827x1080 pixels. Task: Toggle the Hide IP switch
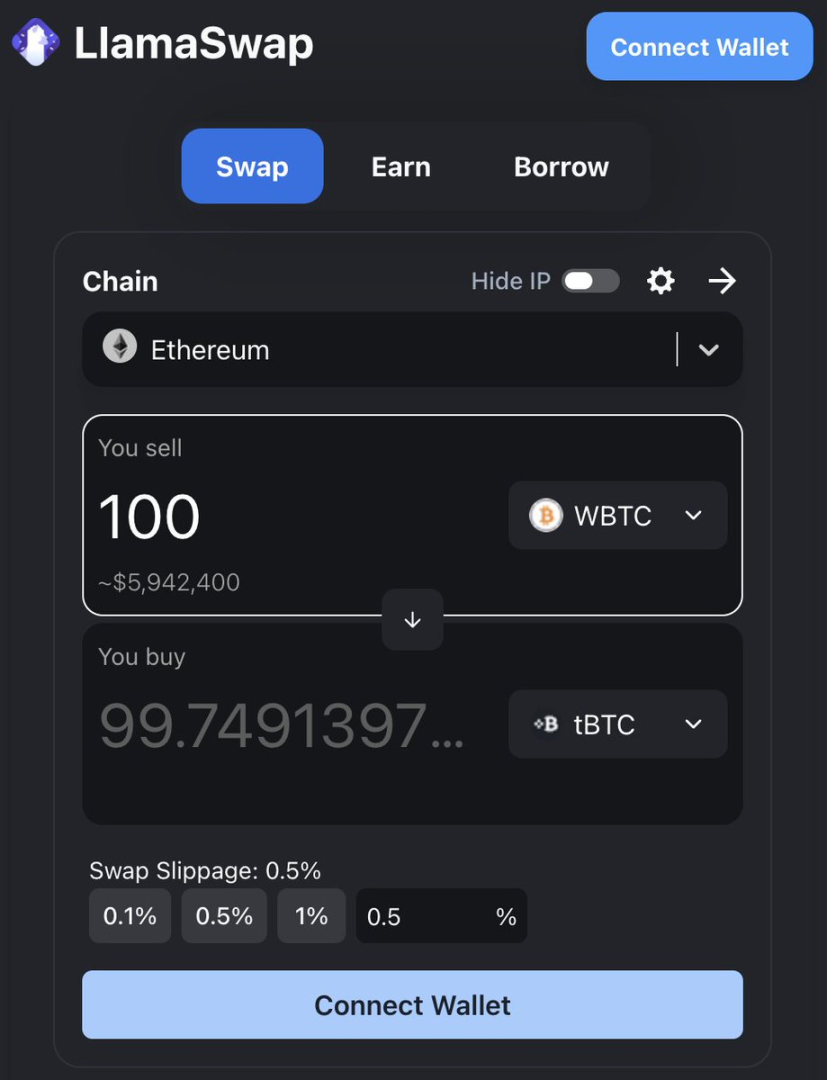click(x=590, y=282)
